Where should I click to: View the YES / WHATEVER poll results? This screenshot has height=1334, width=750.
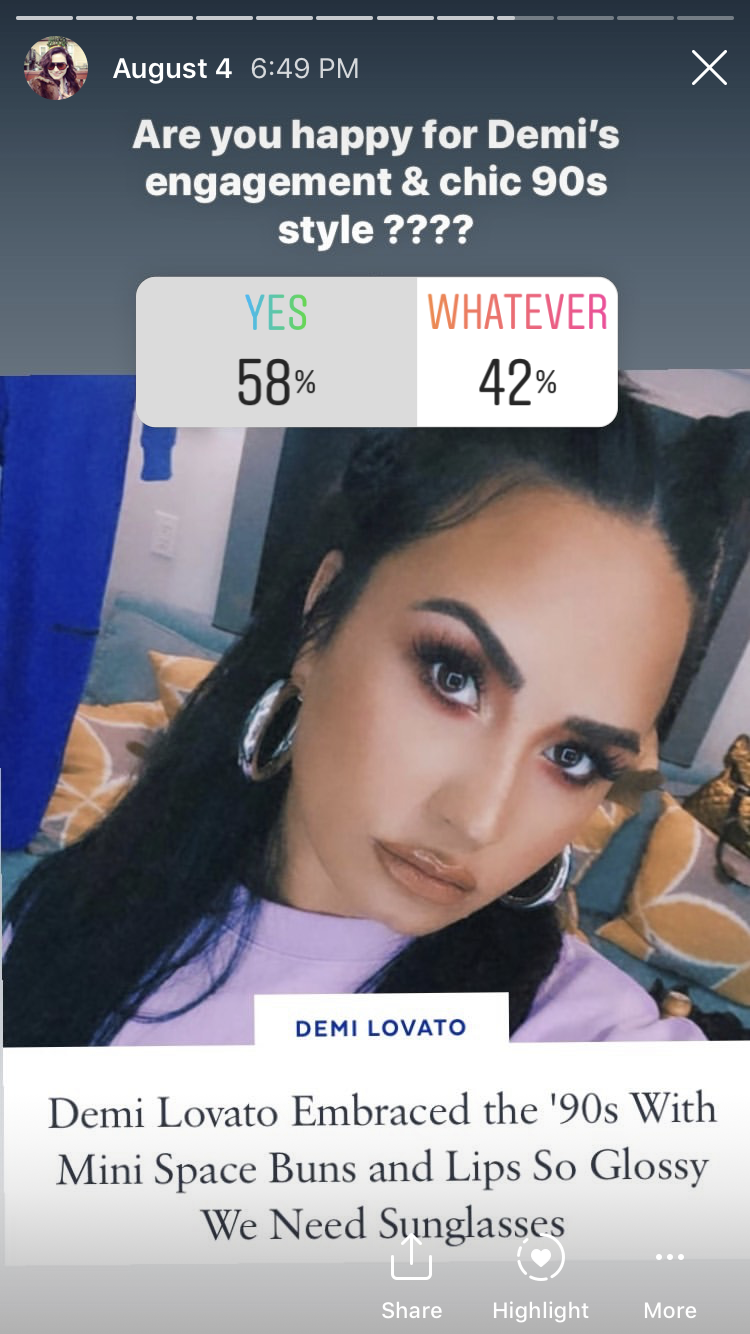click(376, 352)
